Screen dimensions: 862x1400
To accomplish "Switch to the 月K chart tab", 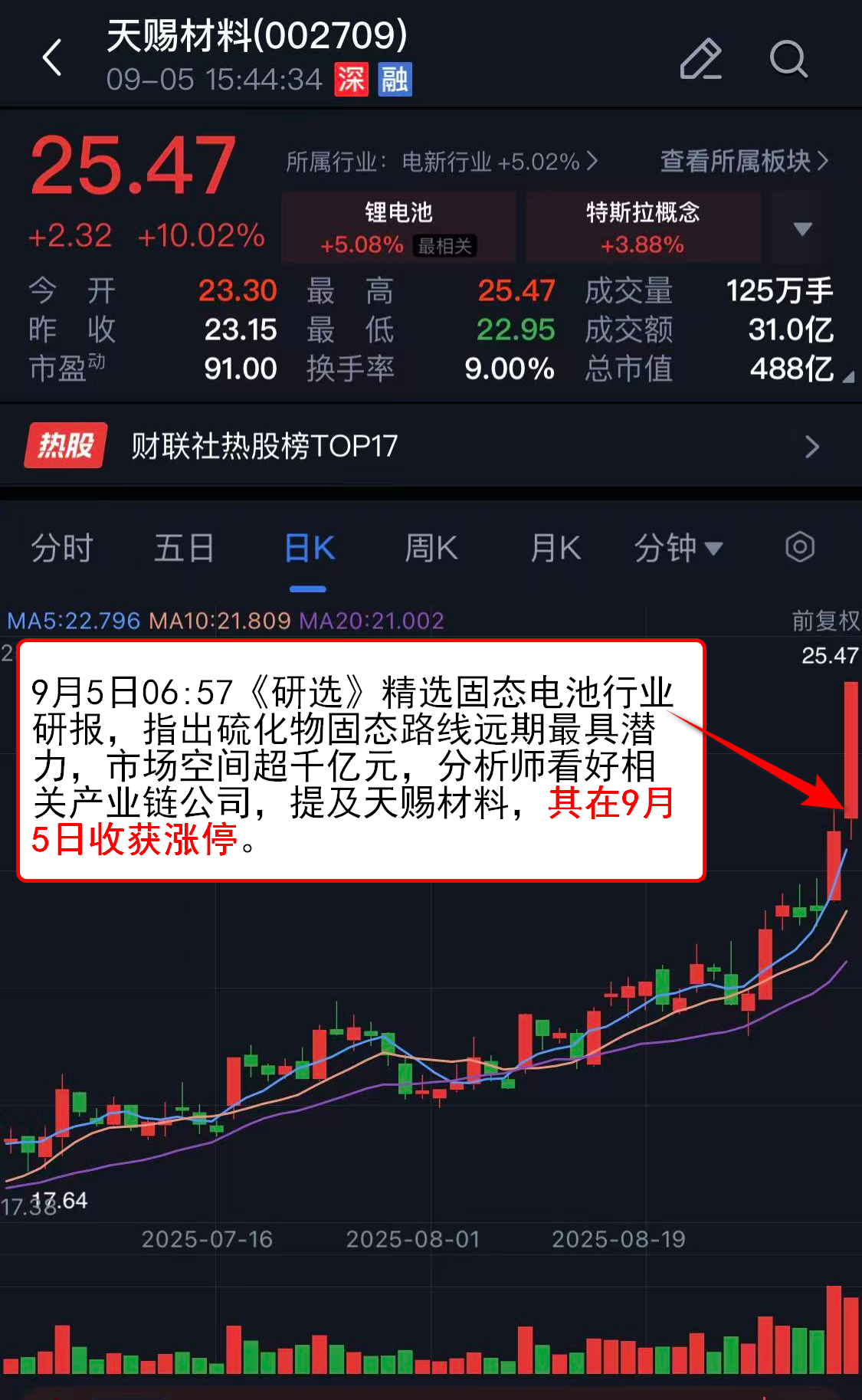I will tap(556, 549).
